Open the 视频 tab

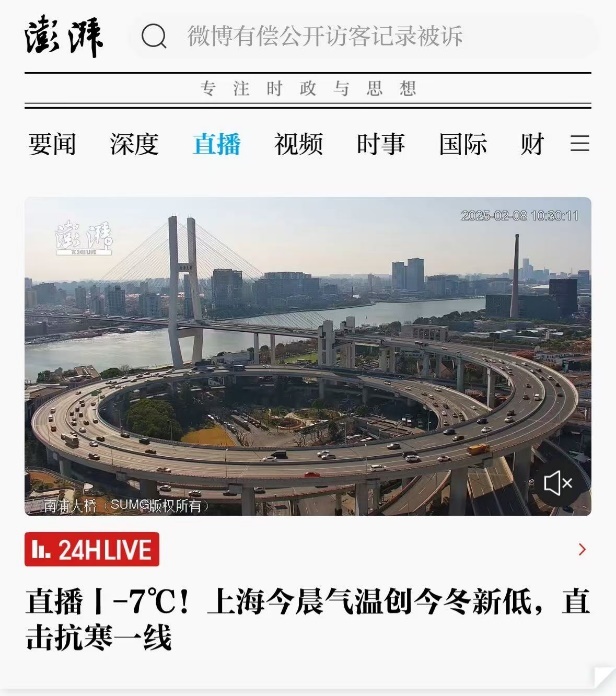[299, 144]
